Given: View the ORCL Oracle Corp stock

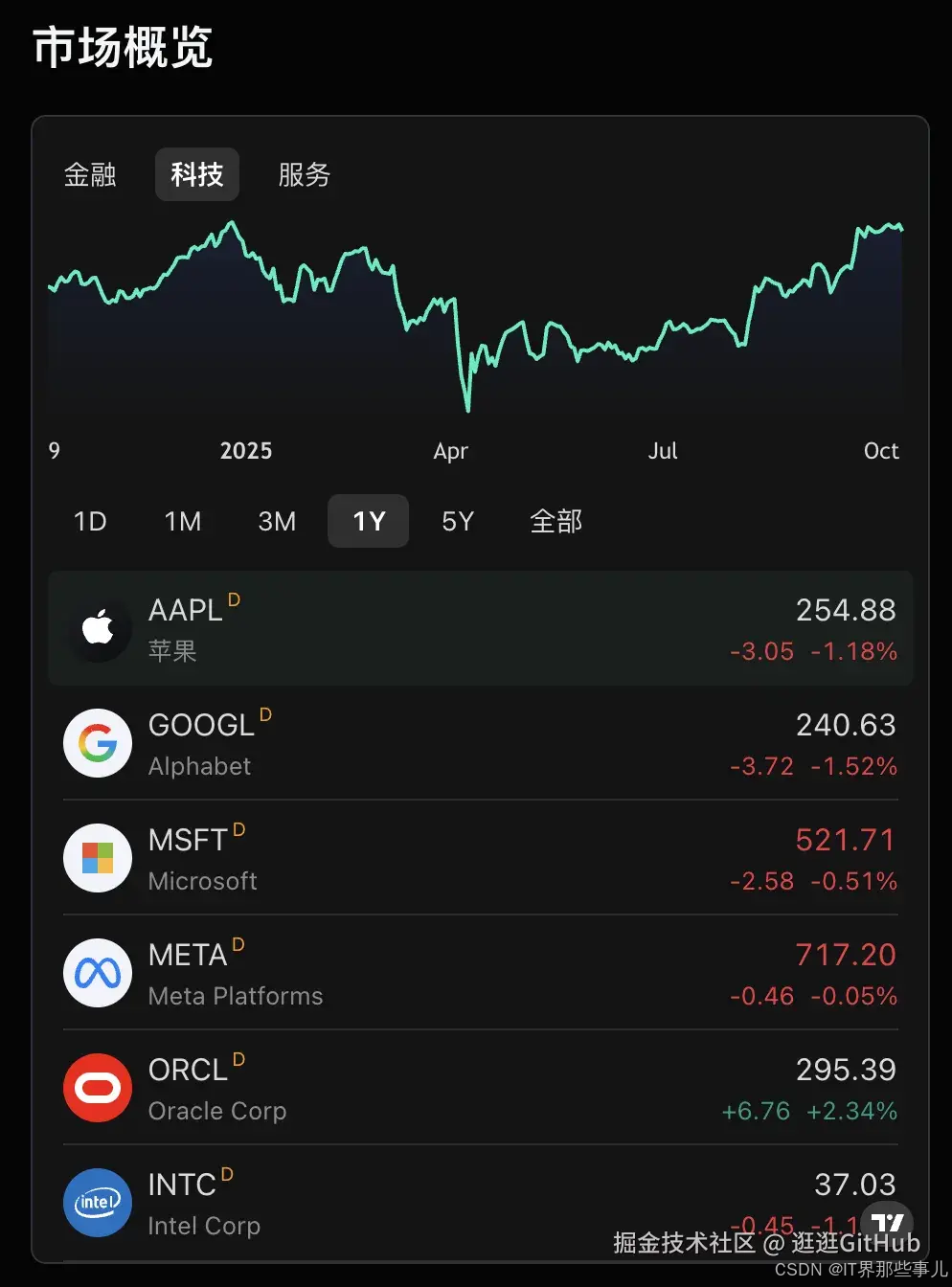Looking at the screenshot, I should pos(479,1089).
